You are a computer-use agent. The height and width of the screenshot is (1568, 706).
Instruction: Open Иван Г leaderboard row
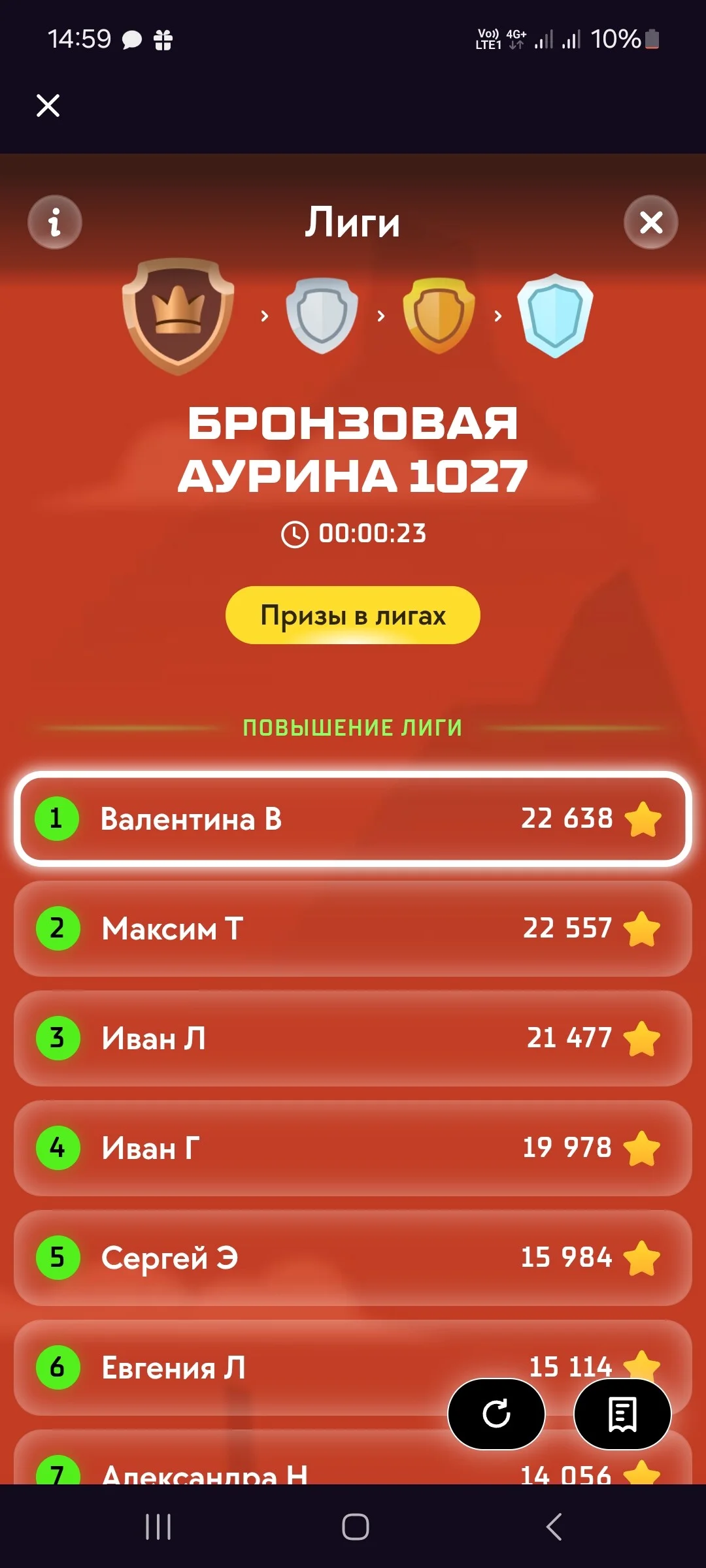tap(353, 1148)
